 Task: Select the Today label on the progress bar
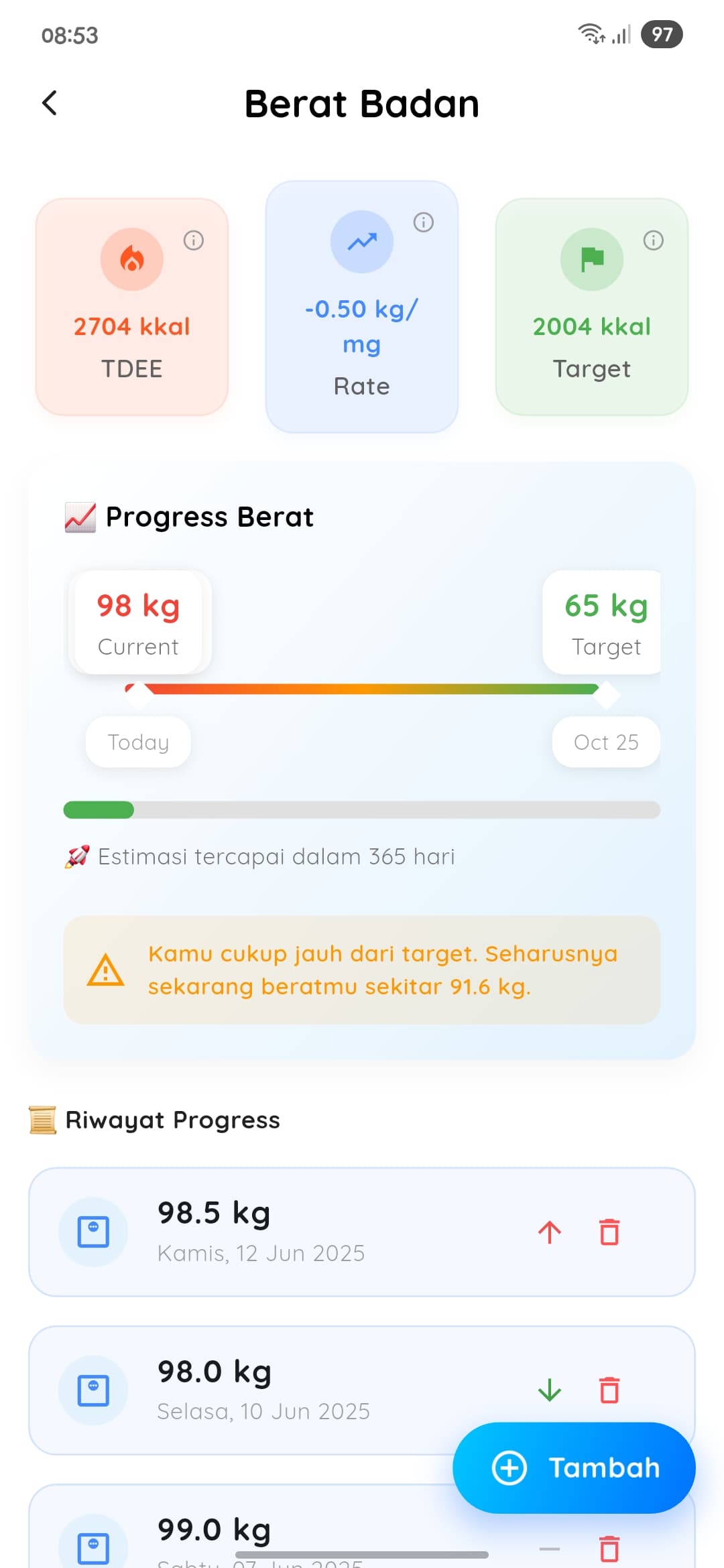tap(137, 742)
